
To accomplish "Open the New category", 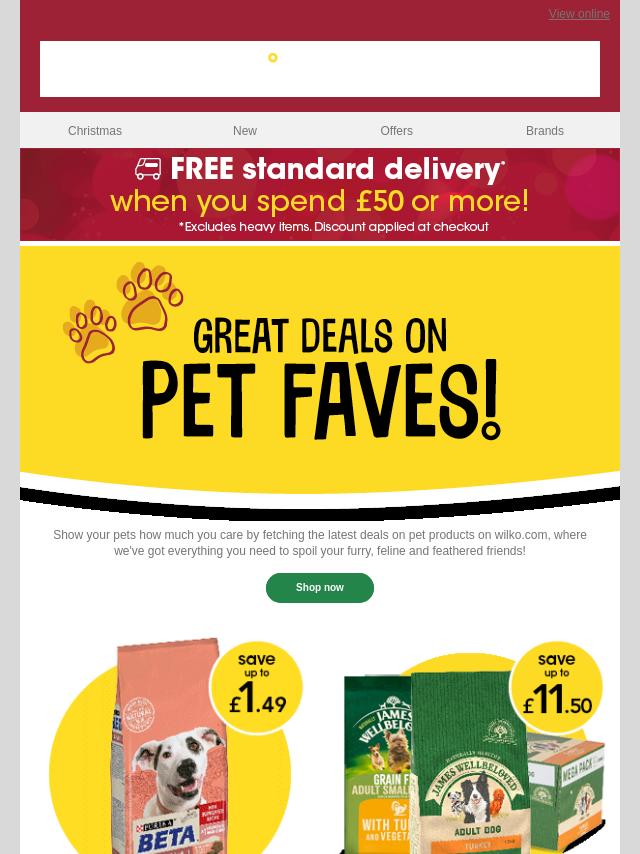I will click(245, 131).
